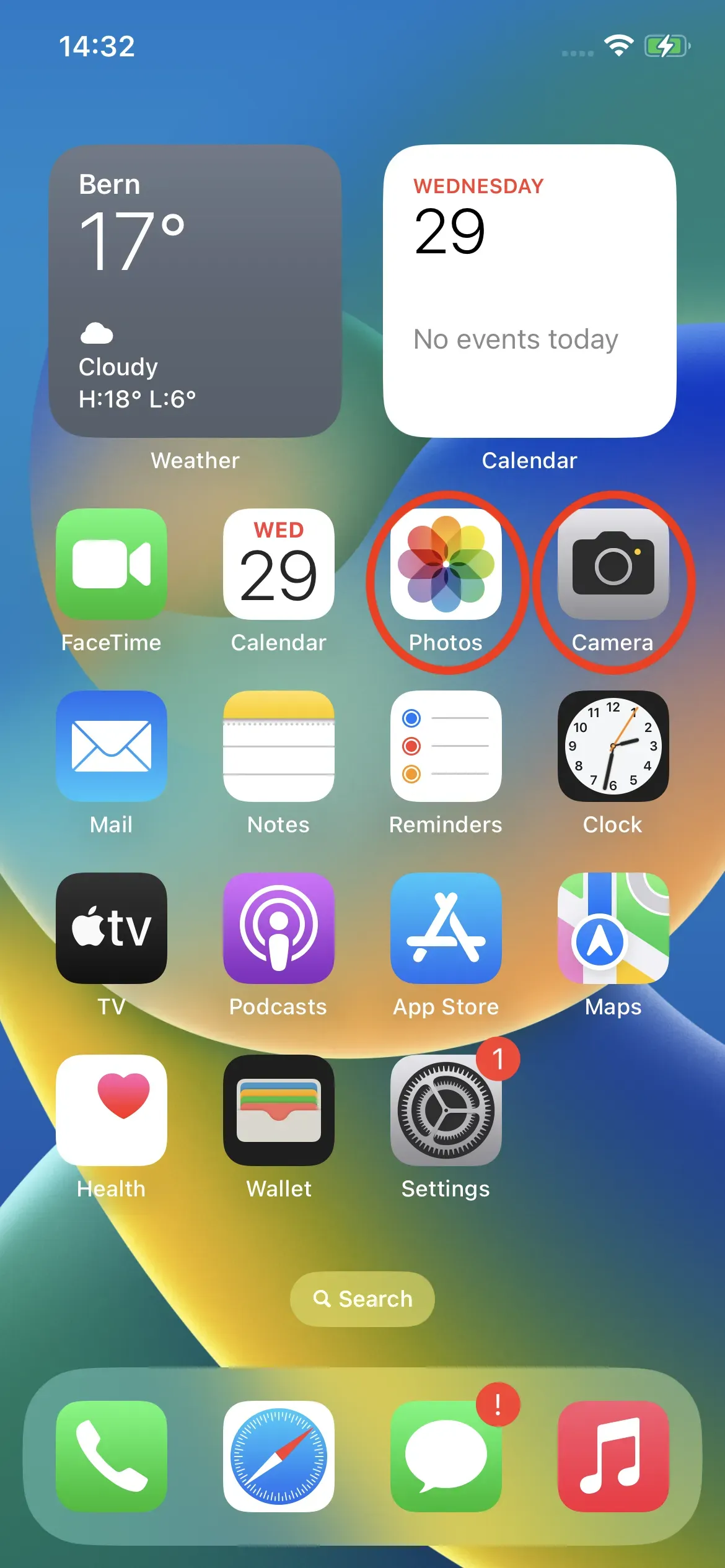Open the Reminders app
The width and height of the screenshot is (725, 1568).
tap(446, 746)
